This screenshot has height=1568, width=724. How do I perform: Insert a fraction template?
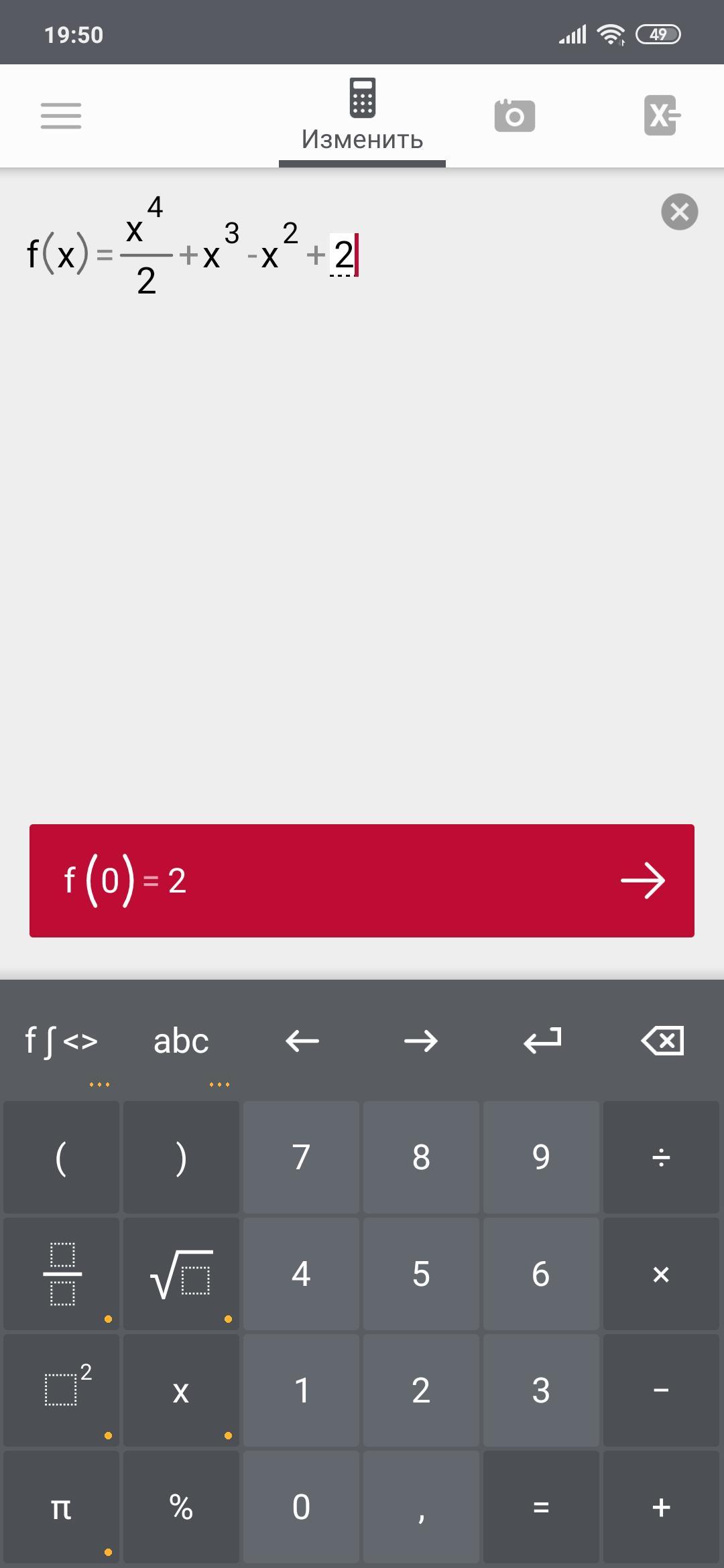coord(61,1274)
